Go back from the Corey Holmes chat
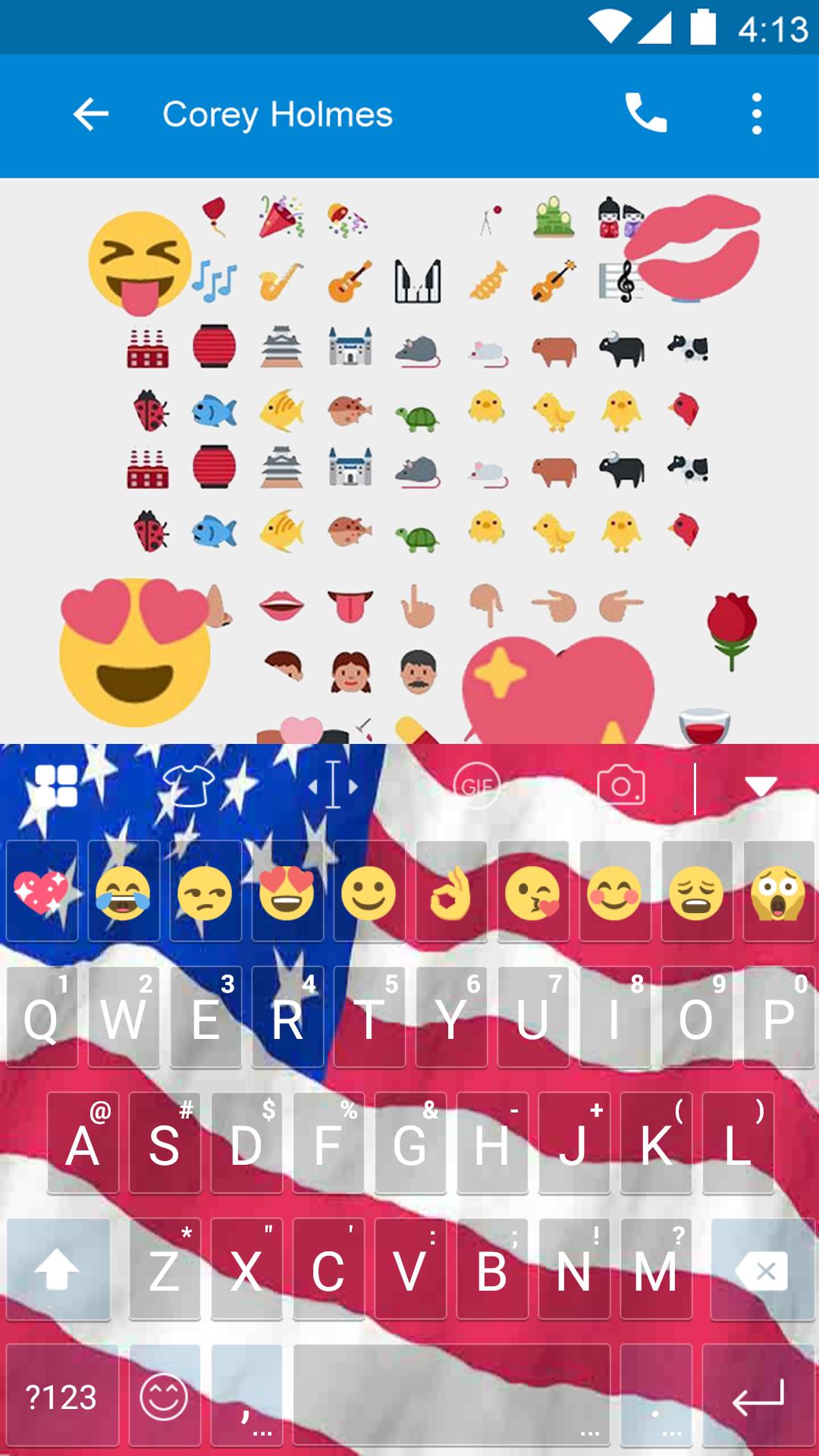Screen dimensions: 819x1456 pos(91,115)
